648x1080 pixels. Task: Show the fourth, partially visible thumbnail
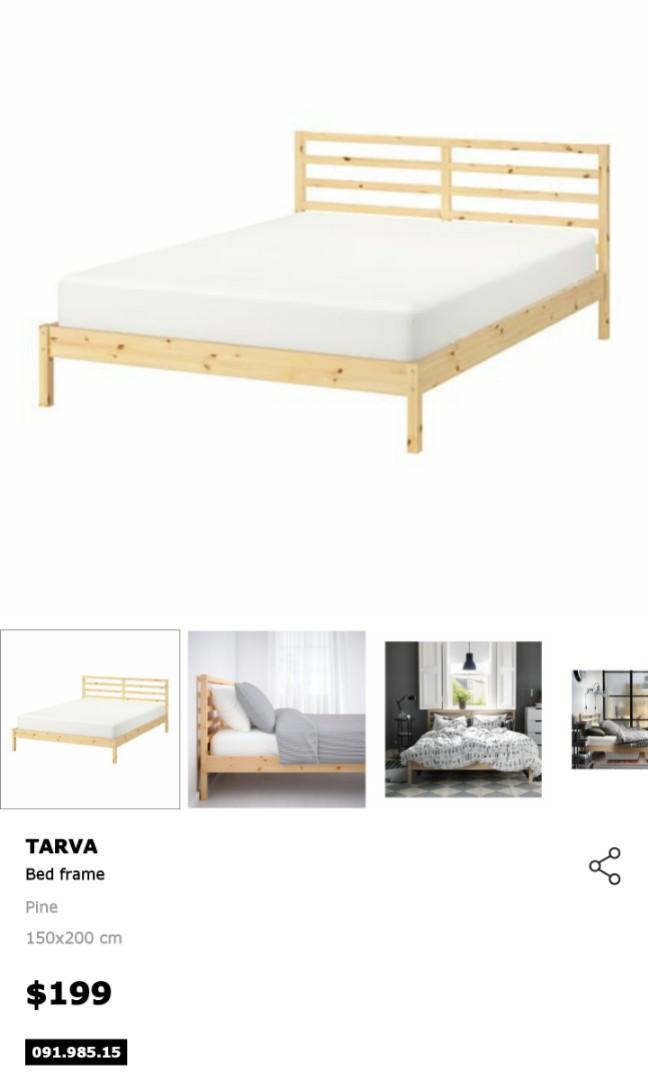610,719
